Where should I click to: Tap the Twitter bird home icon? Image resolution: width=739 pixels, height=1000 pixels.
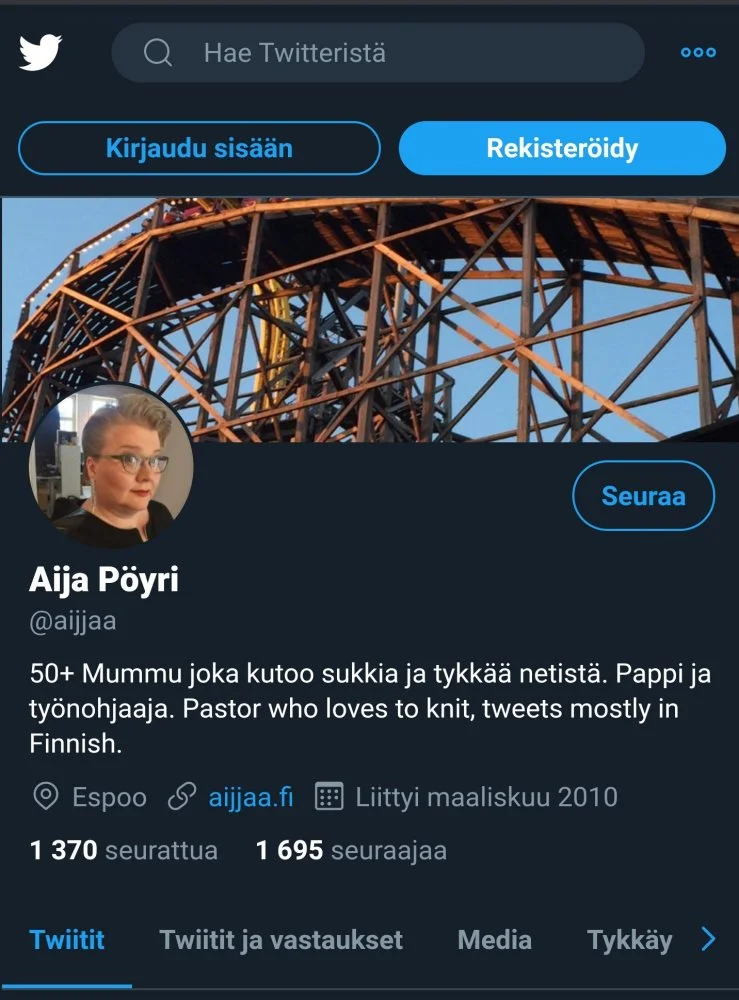coord(41,52)
